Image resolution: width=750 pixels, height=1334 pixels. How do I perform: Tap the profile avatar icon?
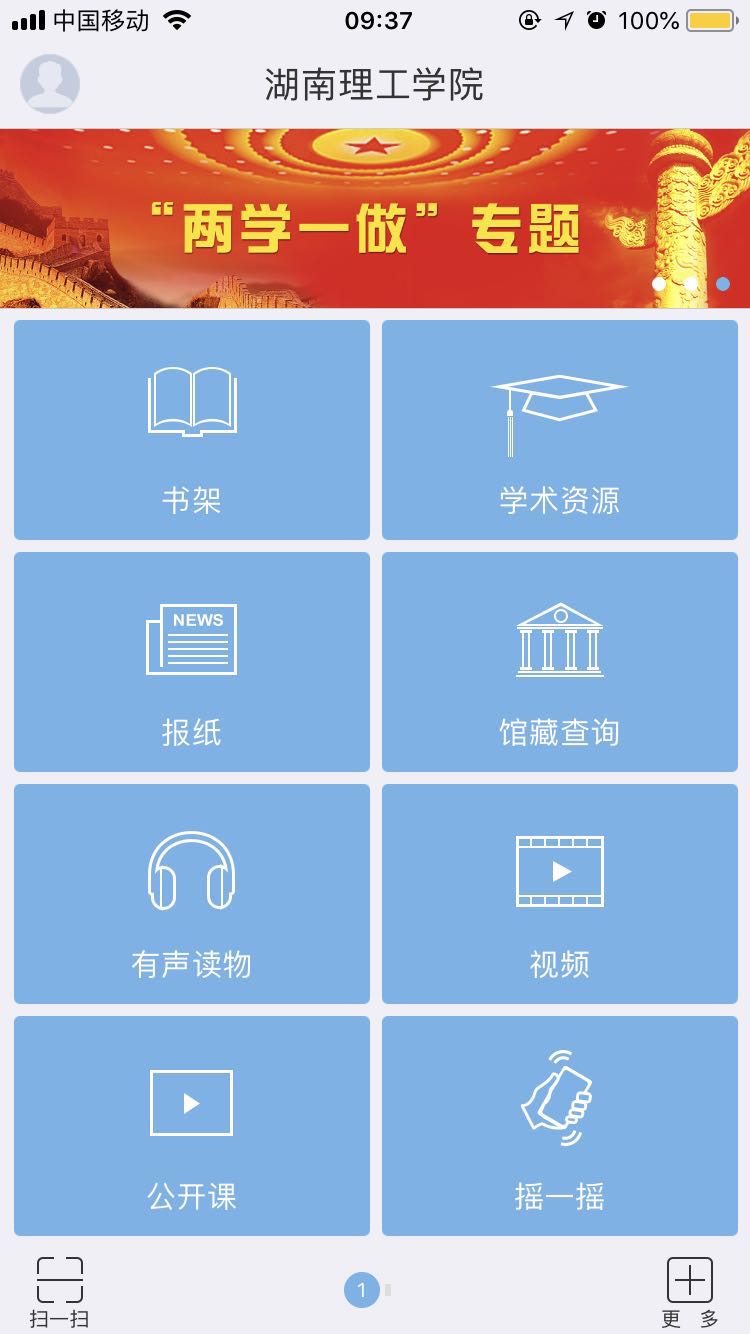pos(49,84)
